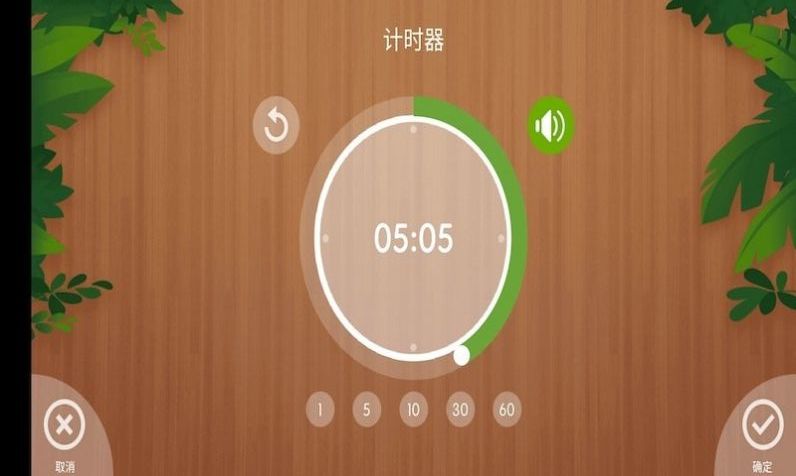The image size is (796, 476).
Task: Cancel the timer with 取消
Action: pyautogui.click(x=64, y=430)
